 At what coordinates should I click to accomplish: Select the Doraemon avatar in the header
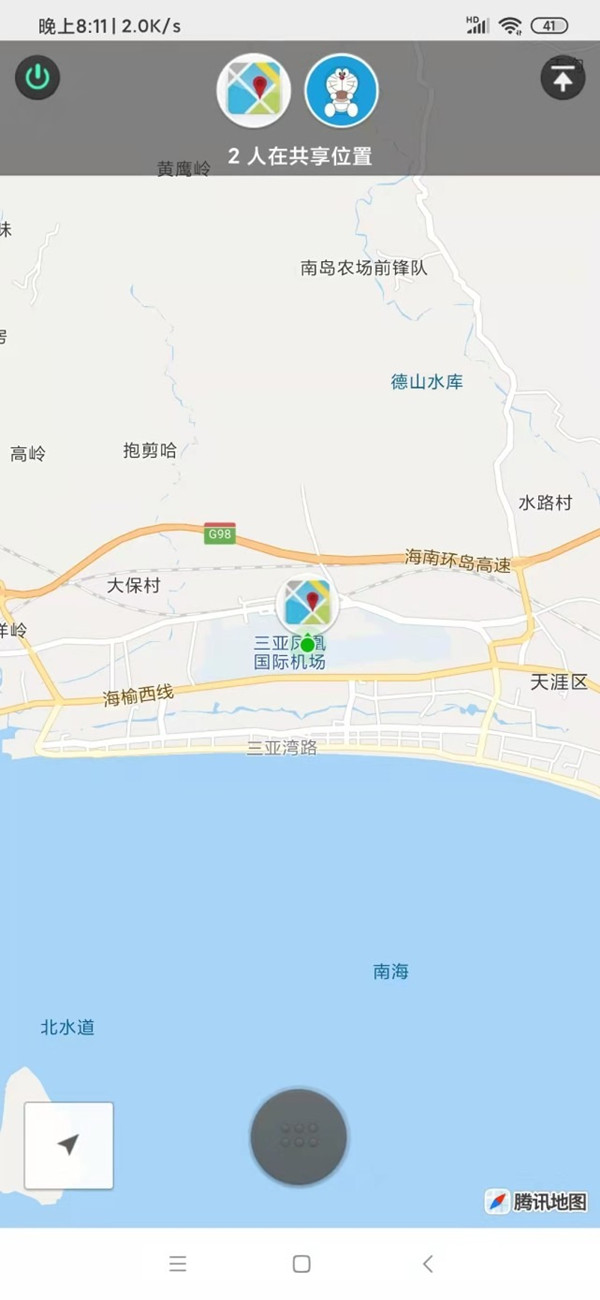point(341,91)
